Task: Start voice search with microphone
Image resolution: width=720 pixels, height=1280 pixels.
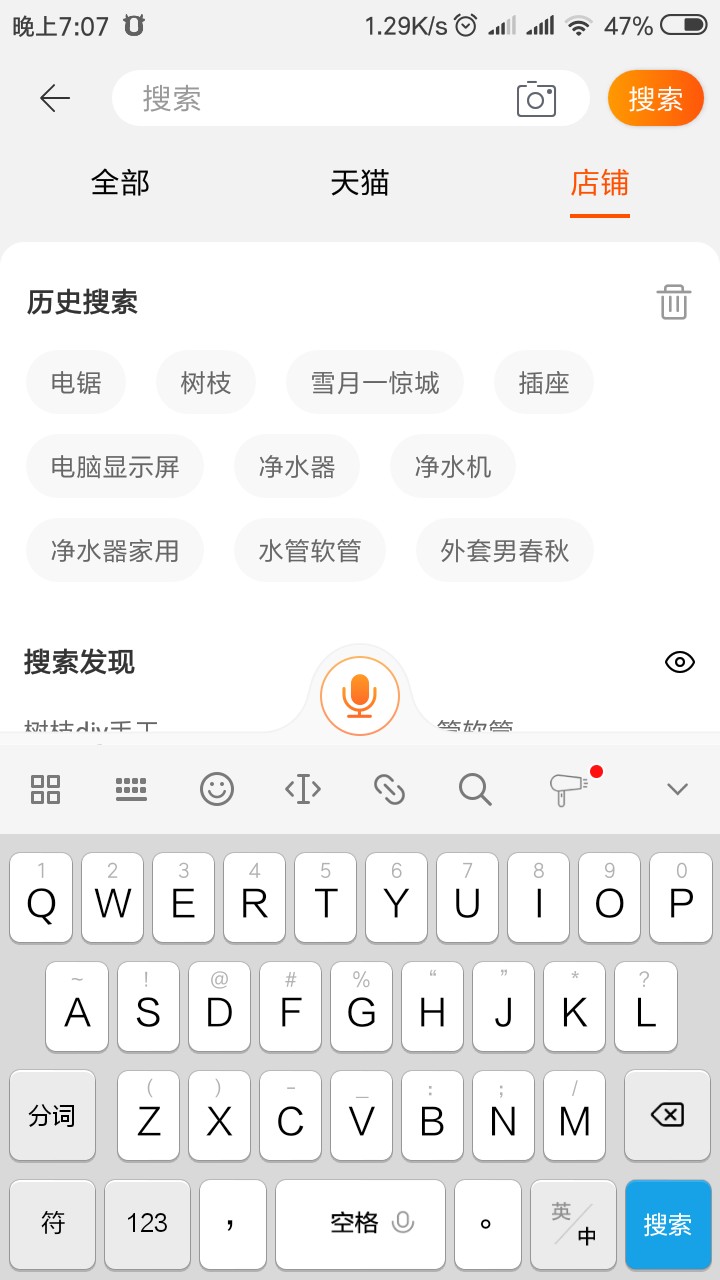Action: coord(360,696)
